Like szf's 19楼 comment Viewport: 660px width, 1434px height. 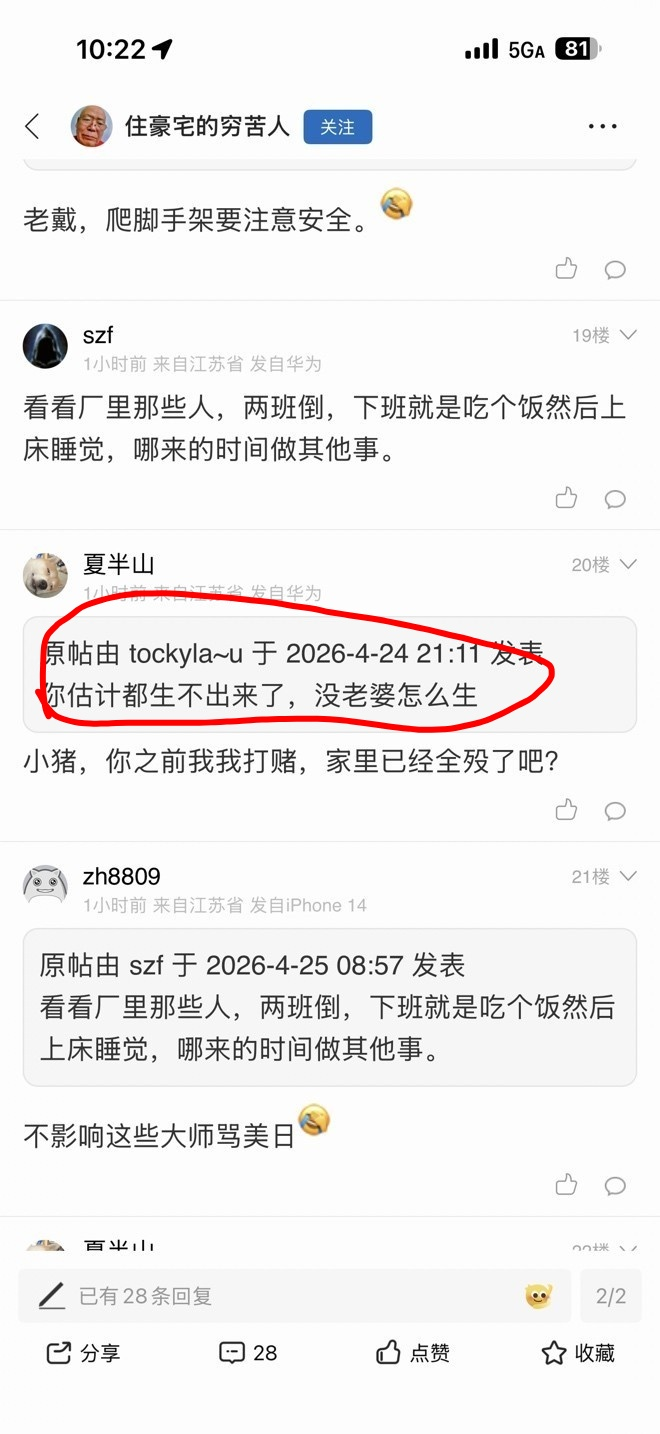[x=566, y=497]
